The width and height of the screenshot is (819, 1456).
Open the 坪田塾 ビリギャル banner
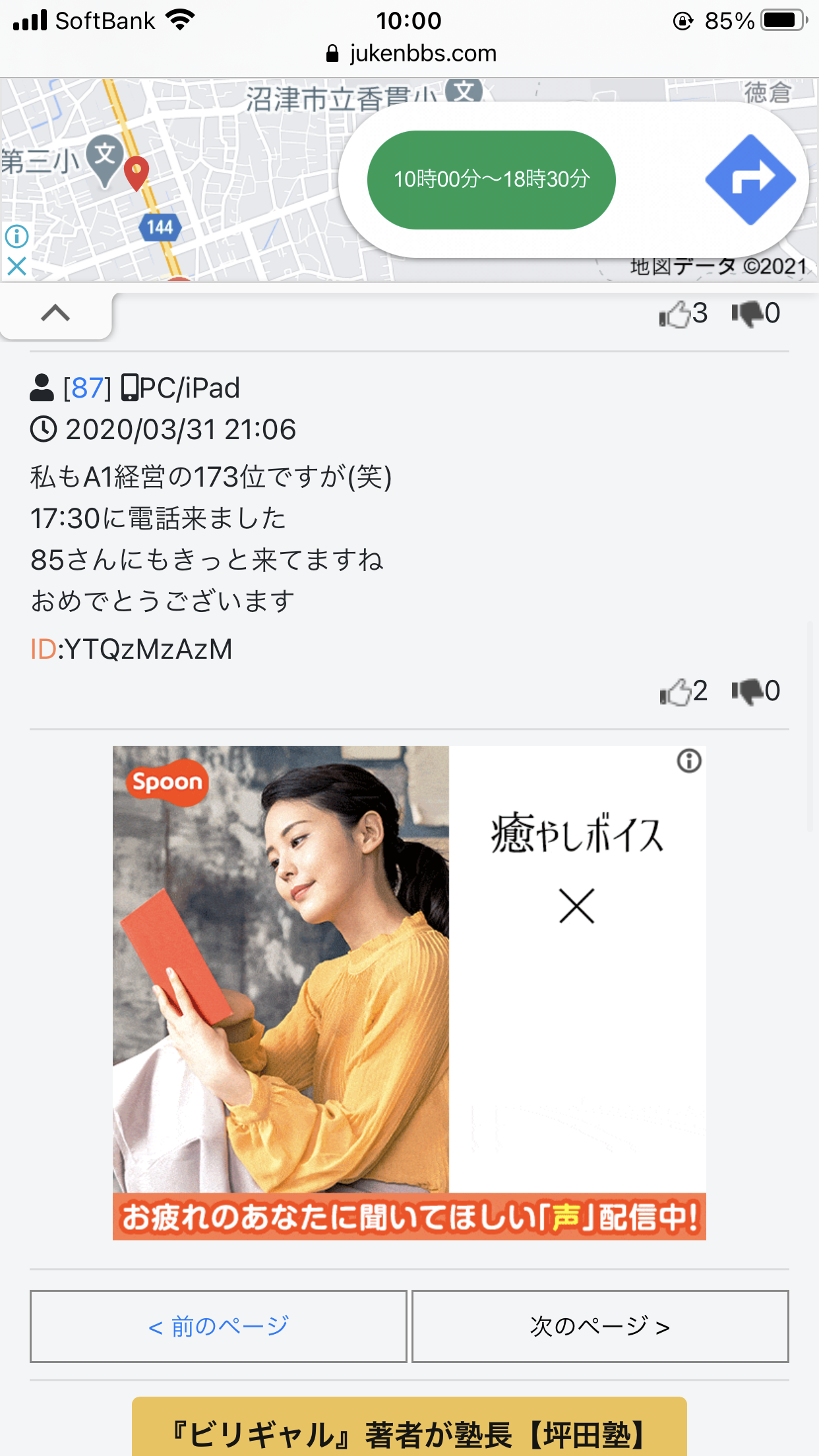[x=409, y=1431]
